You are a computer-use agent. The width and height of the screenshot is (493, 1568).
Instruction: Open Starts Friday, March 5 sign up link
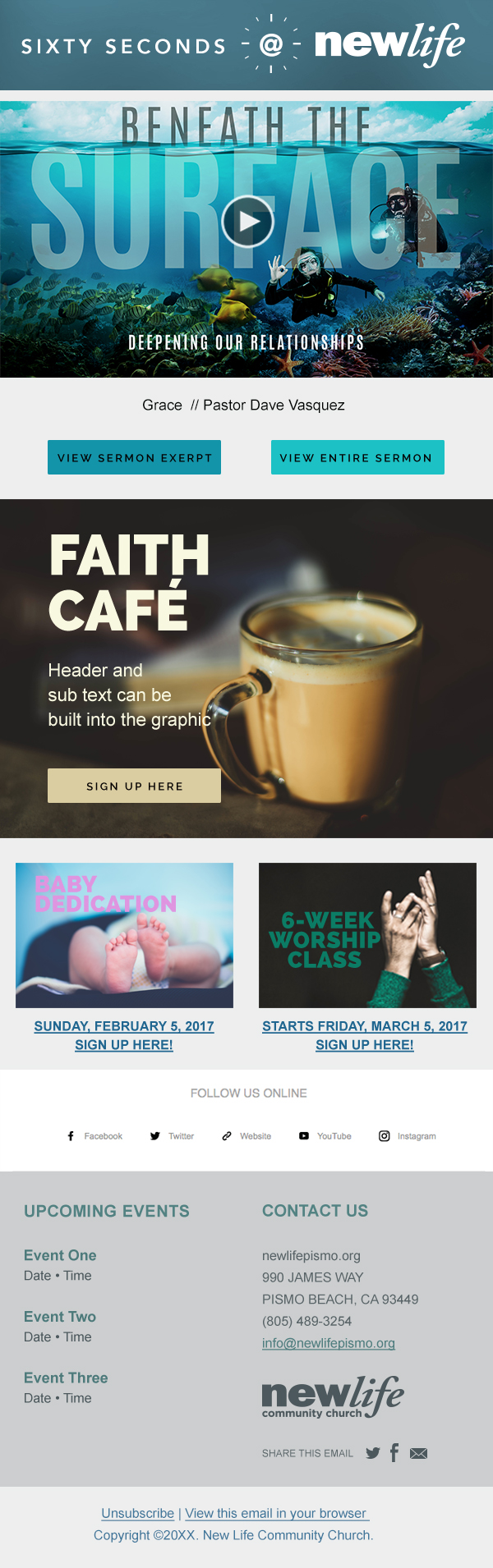pyautogui.click(x=365, y=1035)
